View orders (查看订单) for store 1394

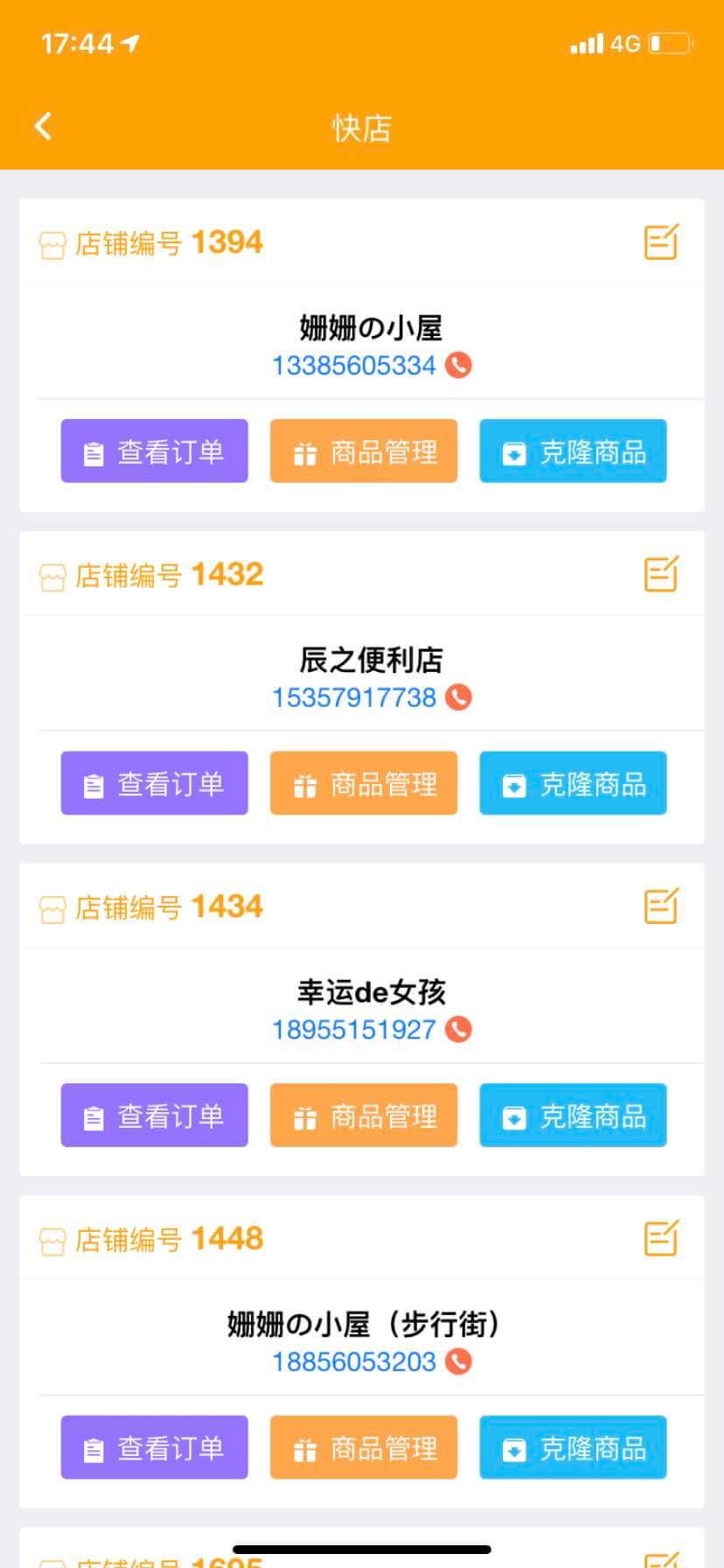pyautogui.click(x=155, y=451)
